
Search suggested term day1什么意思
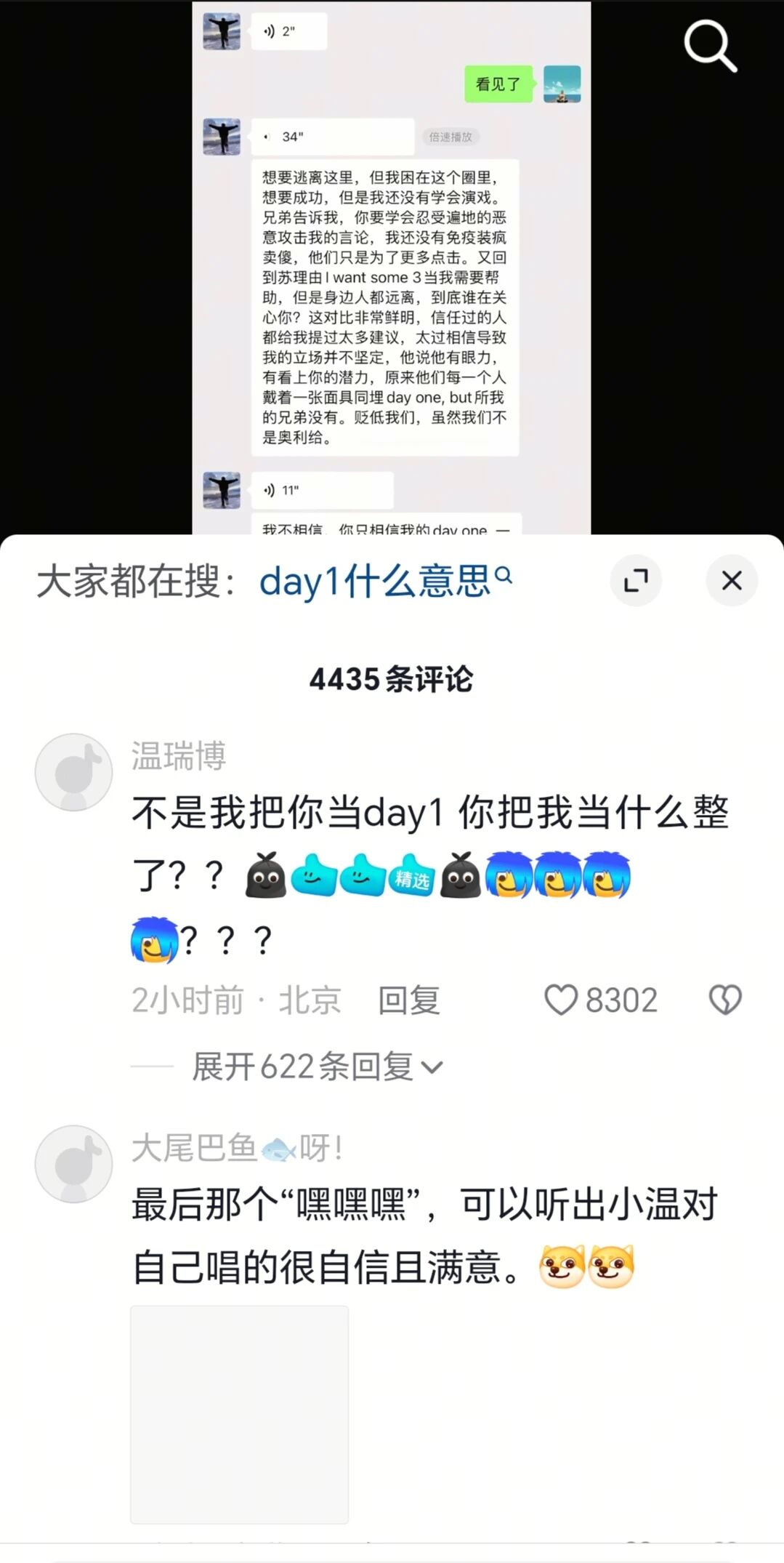click(x=385, y=581)
